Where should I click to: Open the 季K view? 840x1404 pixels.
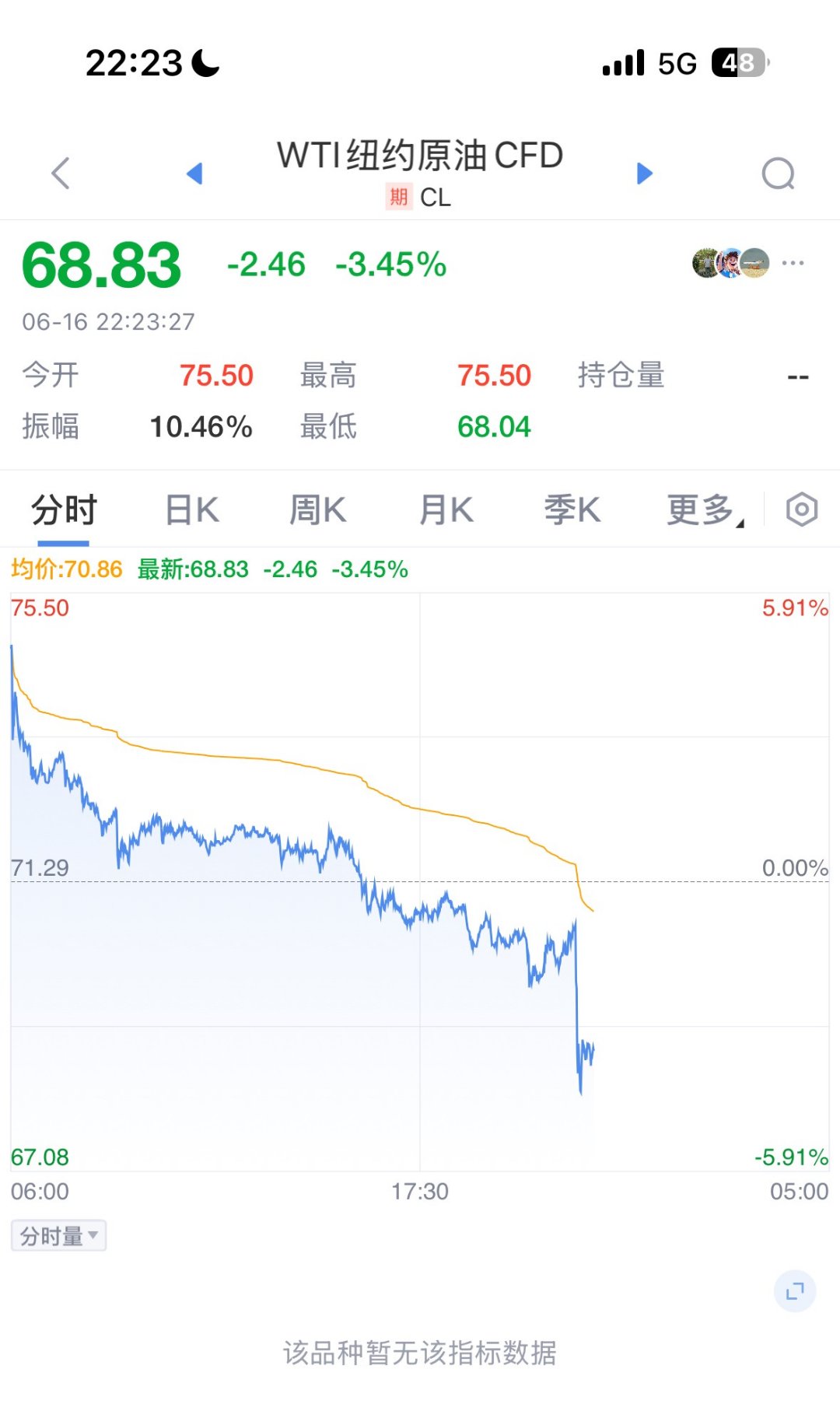[573, 508]
